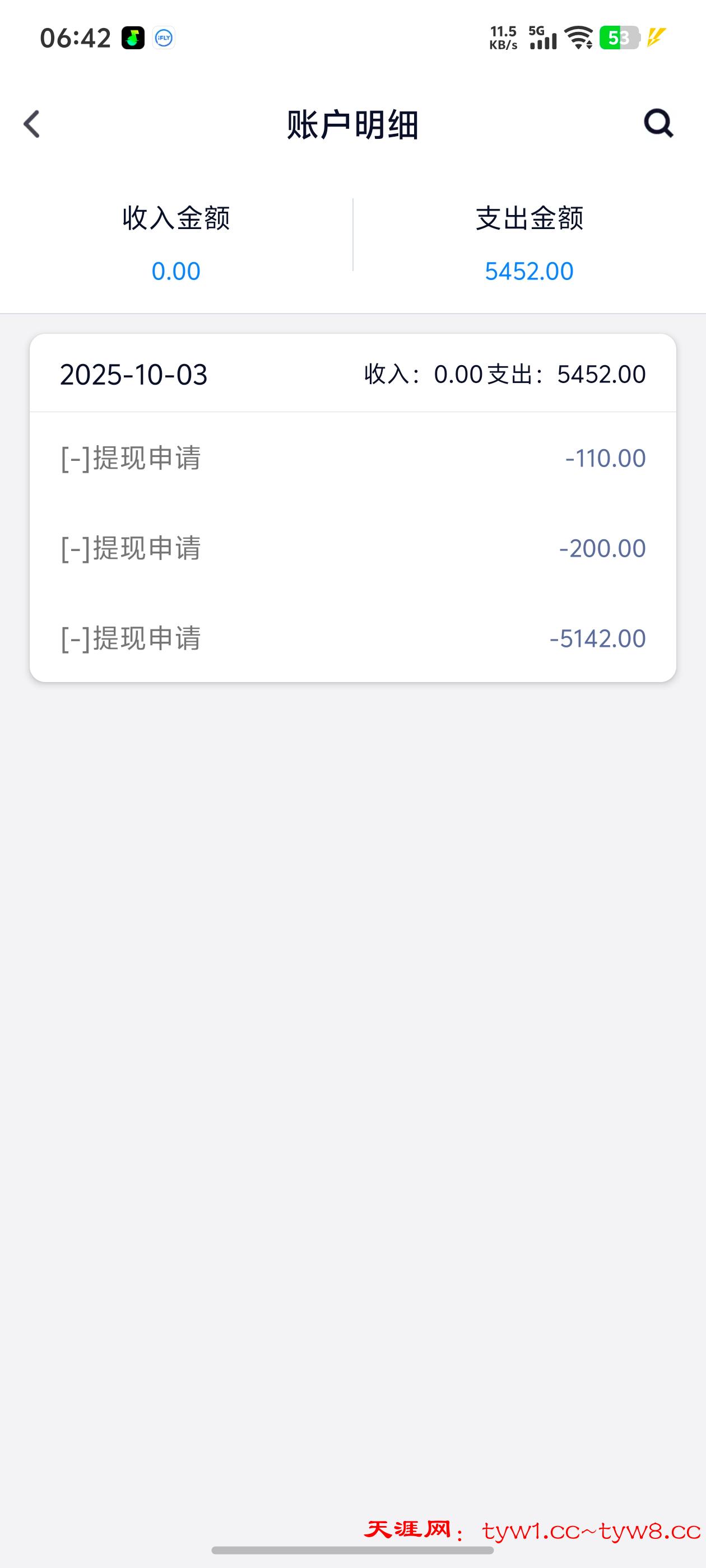Screen dimensions: 706x1568
Task: Select the 提现申请 row showing -5142.00
Action: tap(352, 638)
